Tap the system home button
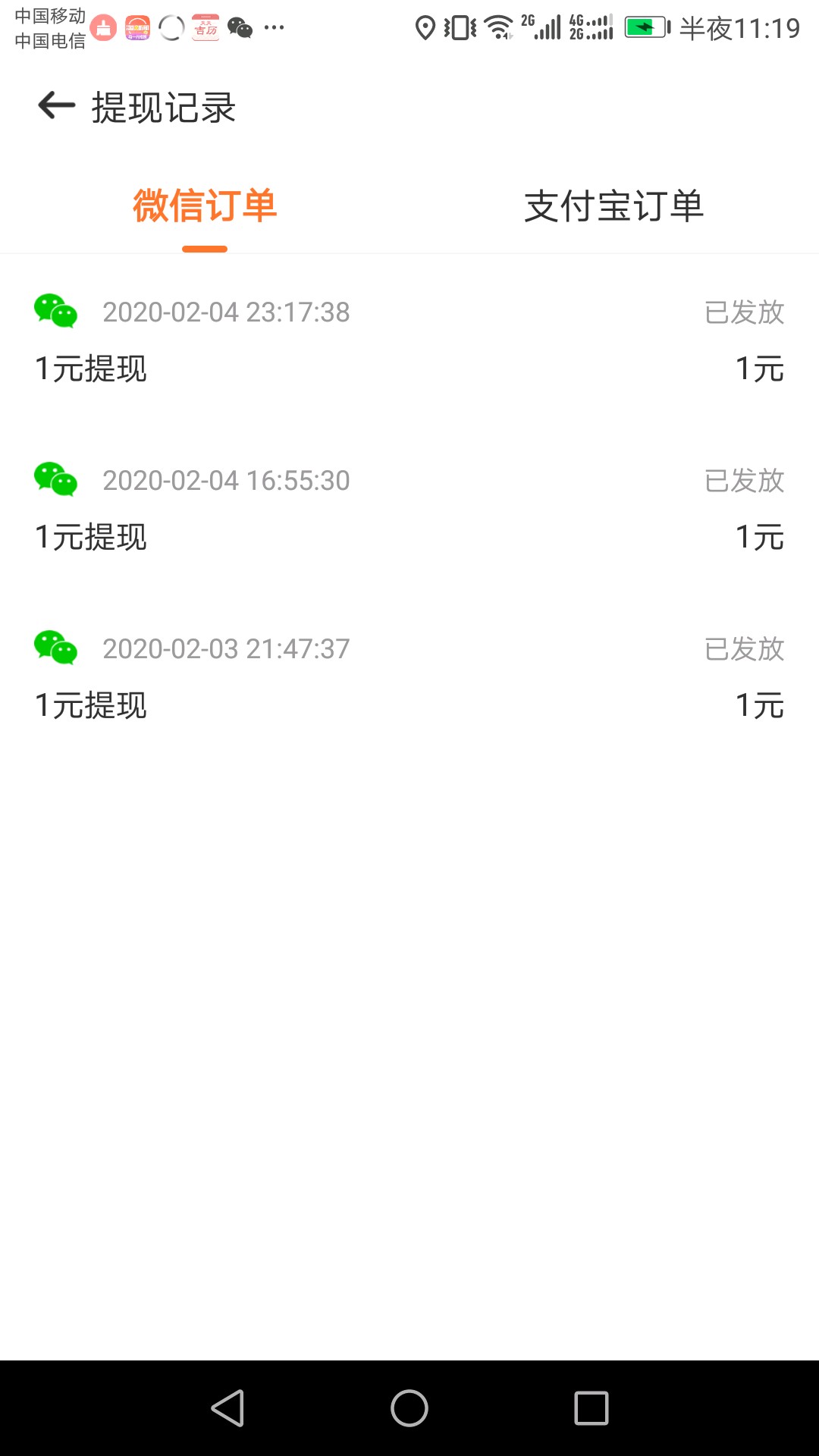819x1456 pixels. [x=409, y=1408]
